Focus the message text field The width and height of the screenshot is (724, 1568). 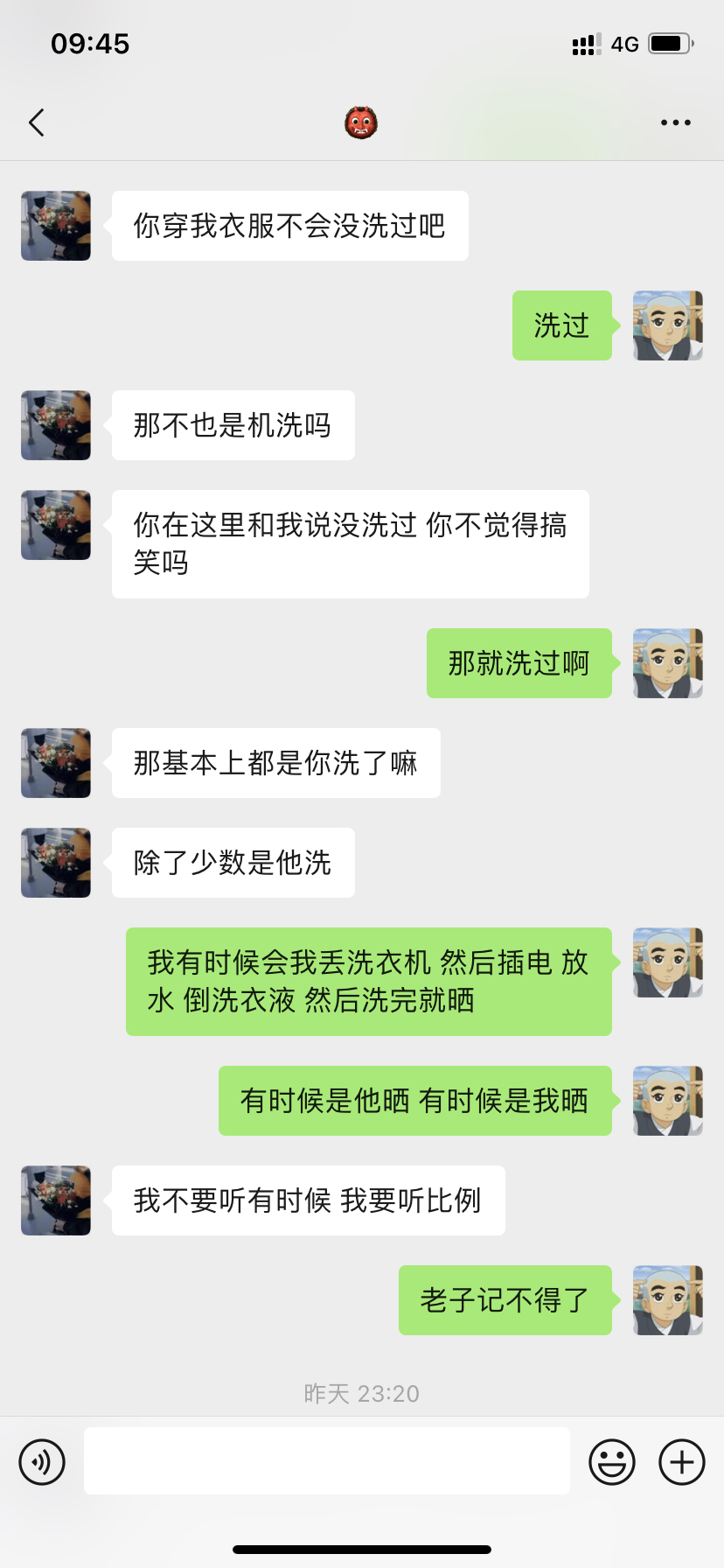click(x=326, y=1461)
